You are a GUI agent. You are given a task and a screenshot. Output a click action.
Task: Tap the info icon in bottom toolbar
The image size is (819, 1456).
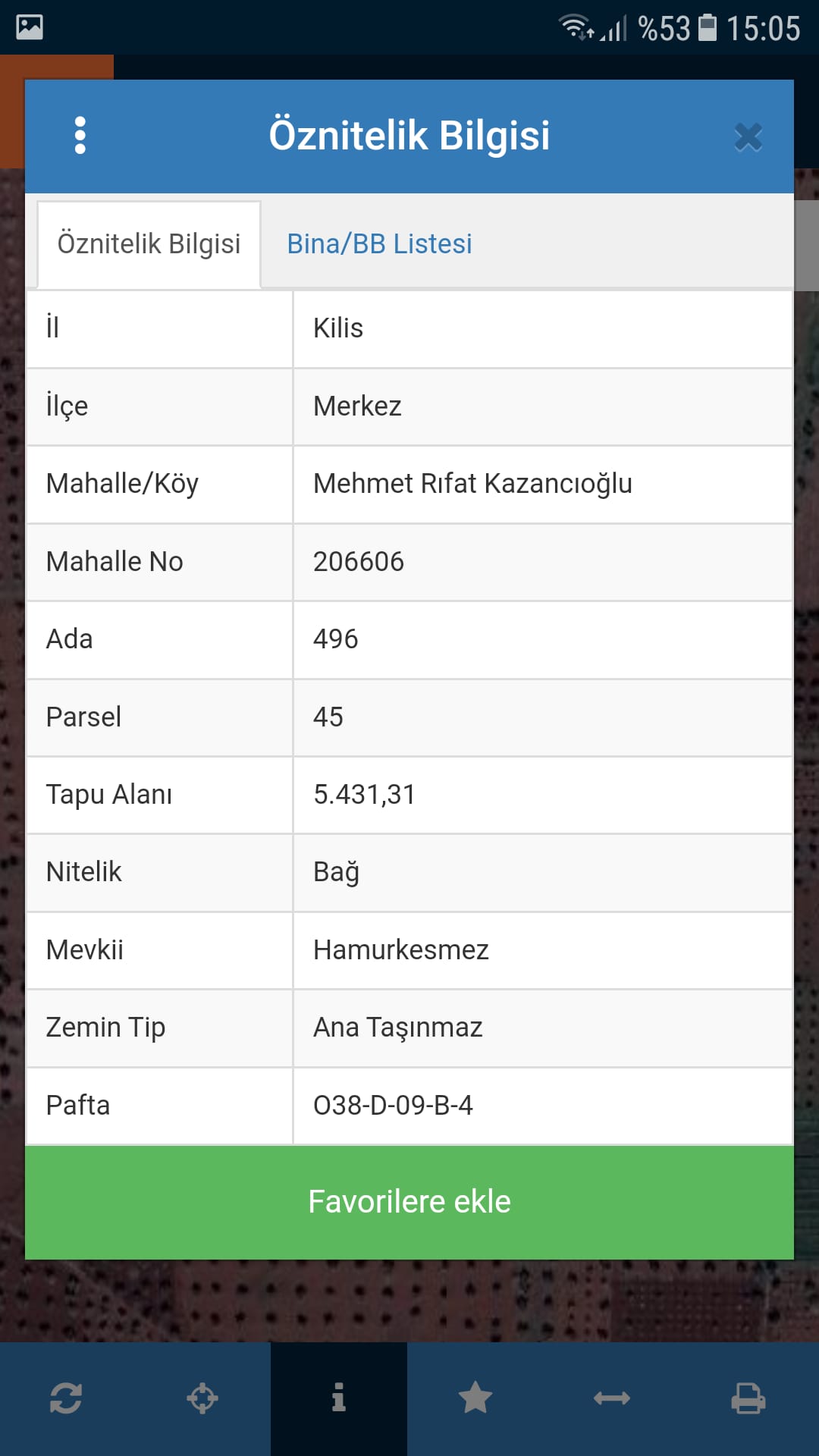click(x=339, y=1398)
